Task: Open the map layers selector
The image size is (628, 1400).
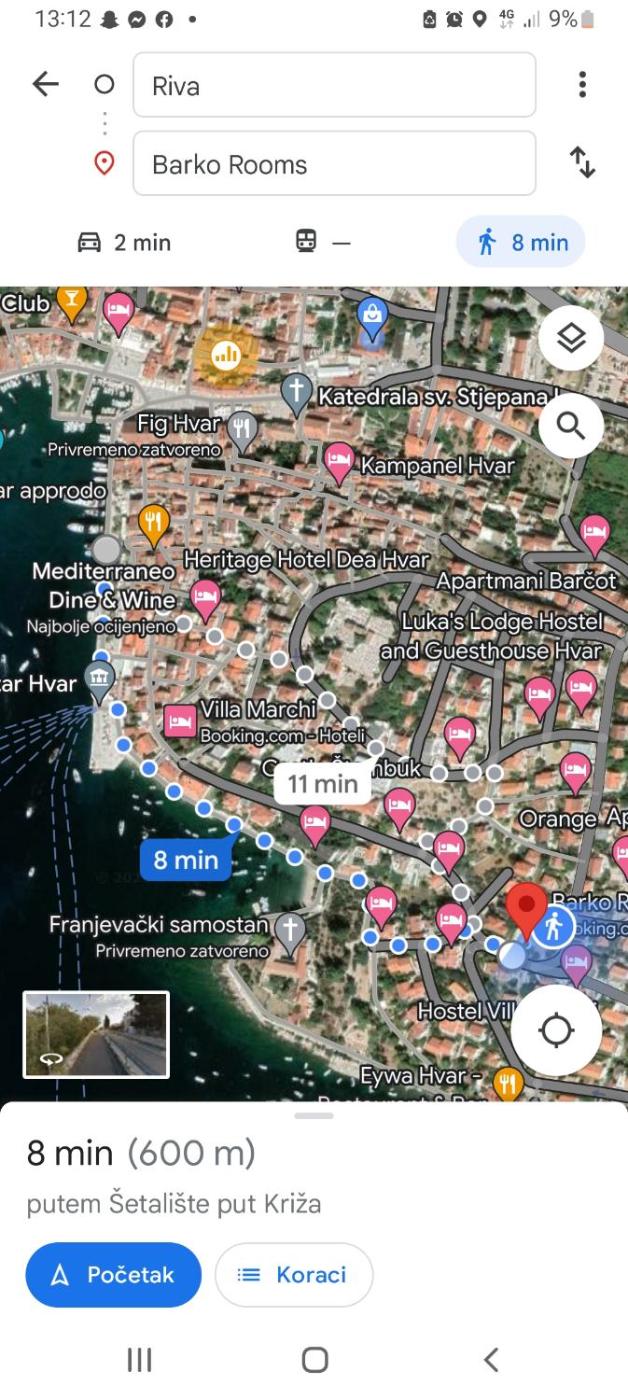Action: 570,339
